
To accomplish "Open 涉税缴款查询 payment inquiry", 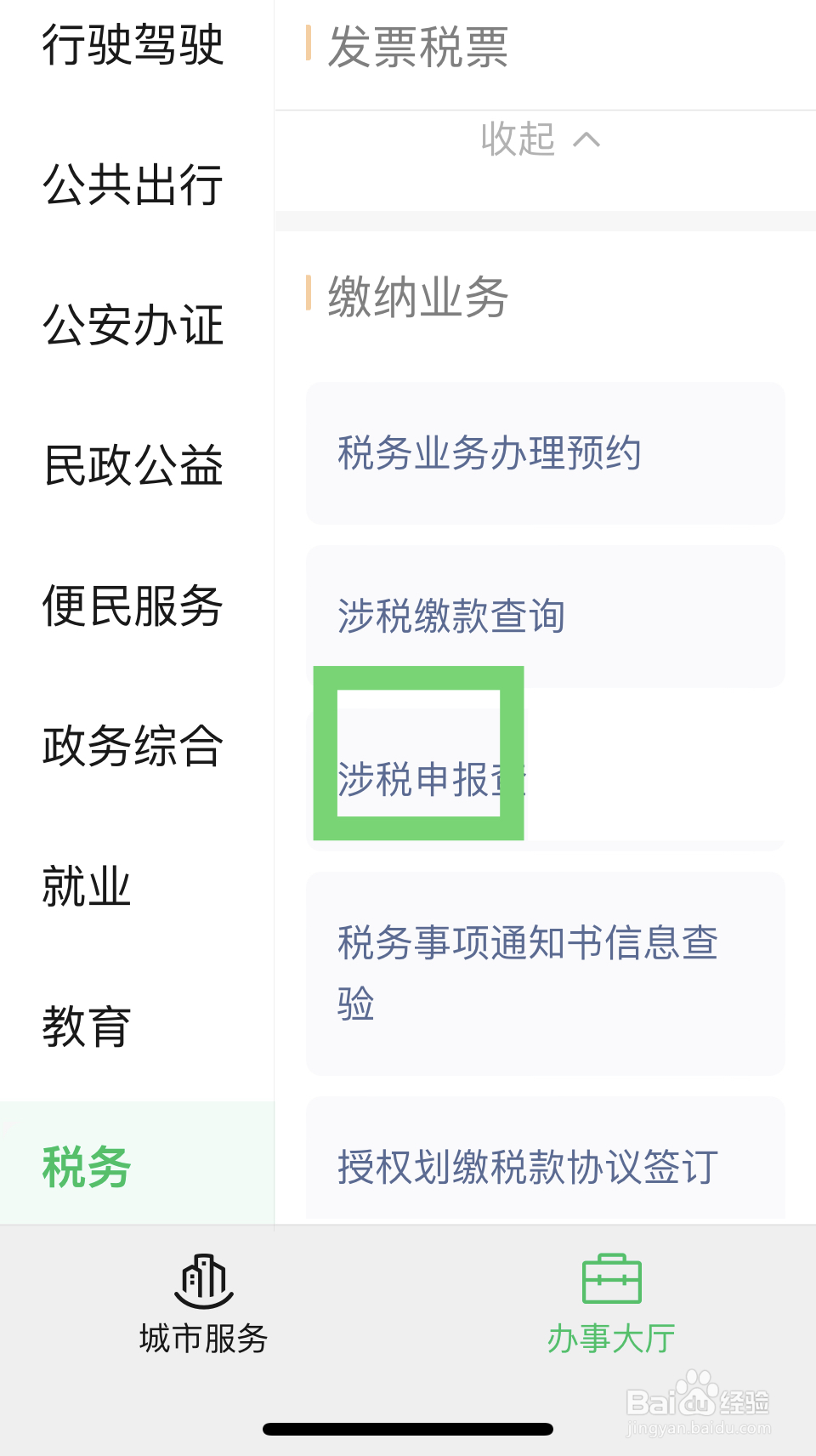I will pyautogui.click(x=449, y=617).
